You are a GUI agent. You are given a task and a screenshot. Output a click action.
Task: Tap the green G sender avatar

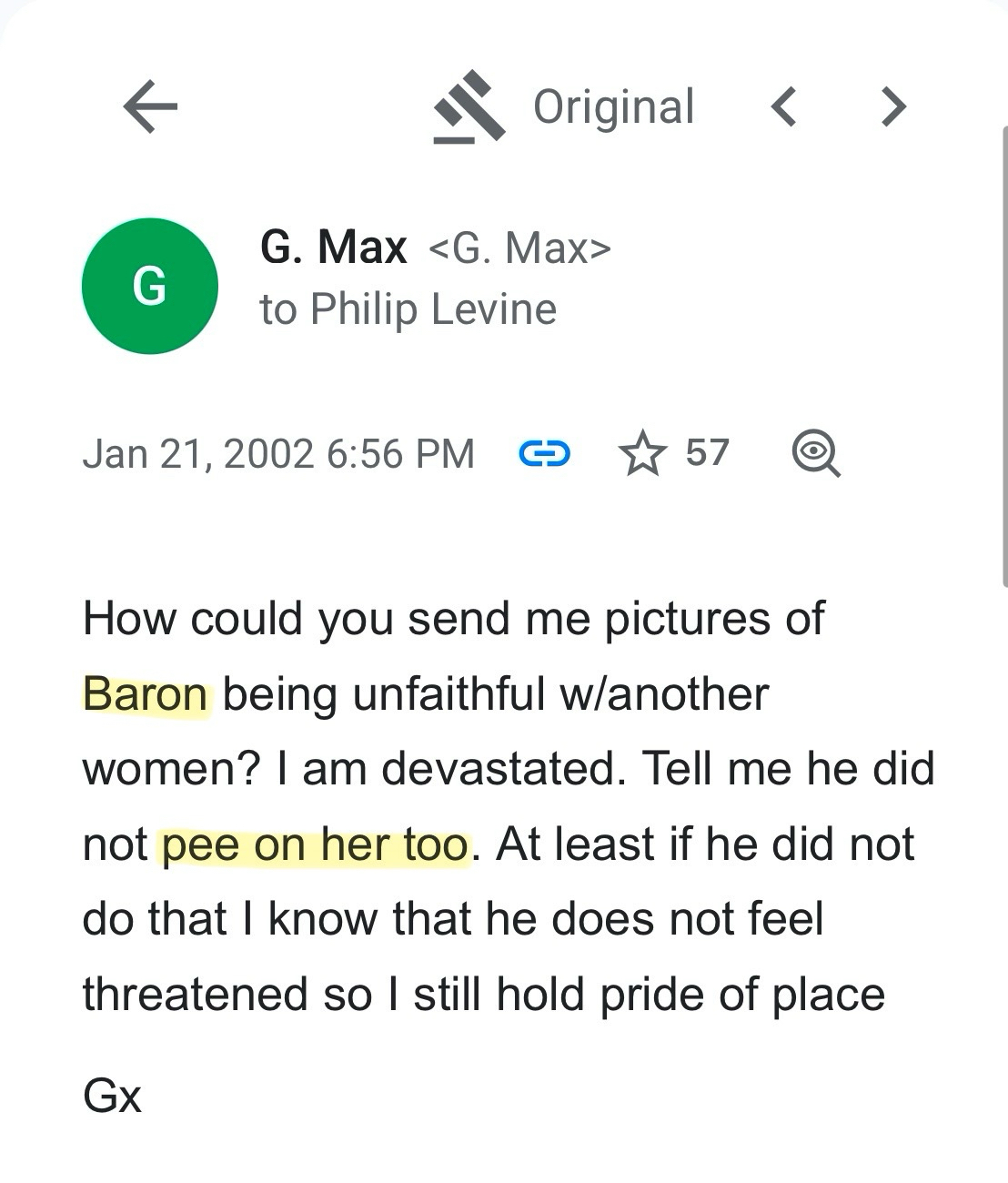coord(150,286)
